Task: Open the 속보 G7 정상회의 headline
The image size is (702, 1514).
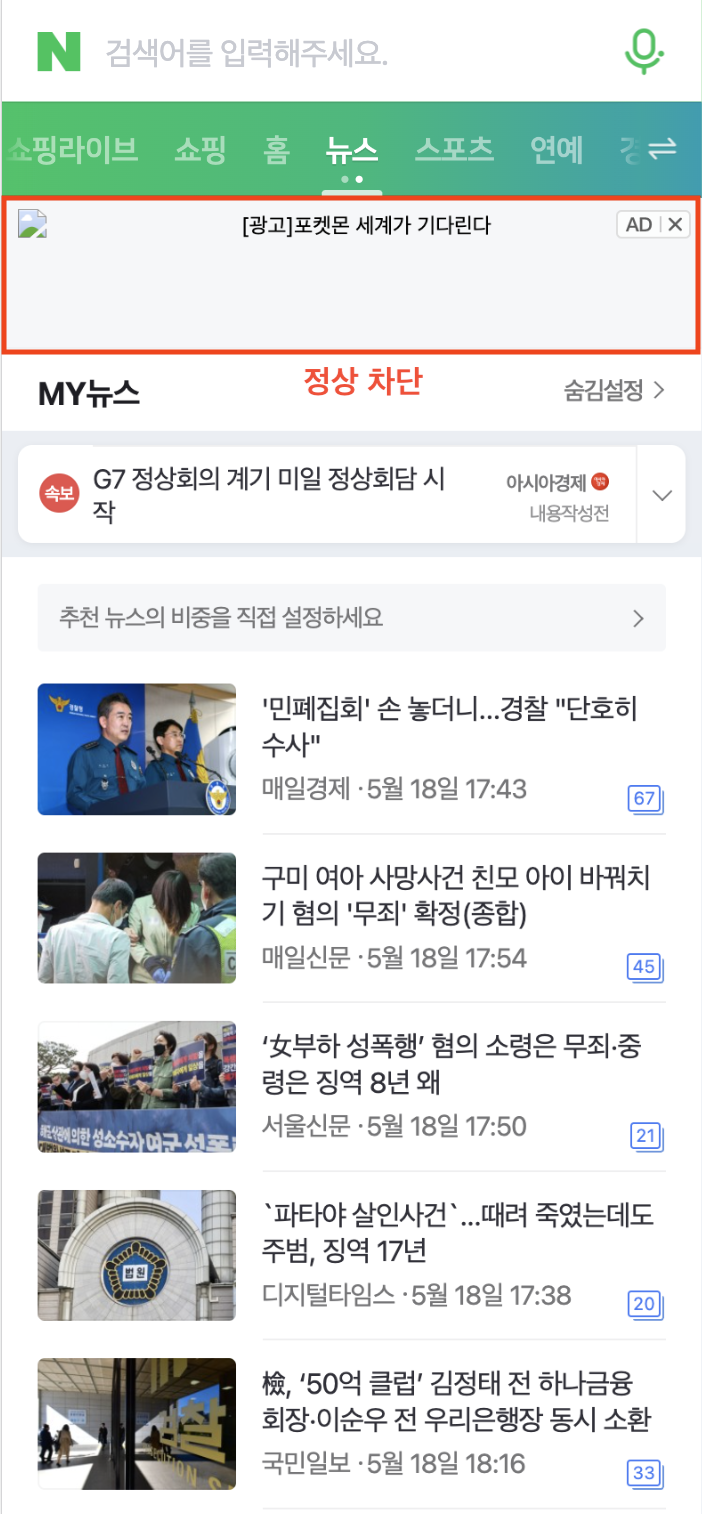Action: point(270,495)
